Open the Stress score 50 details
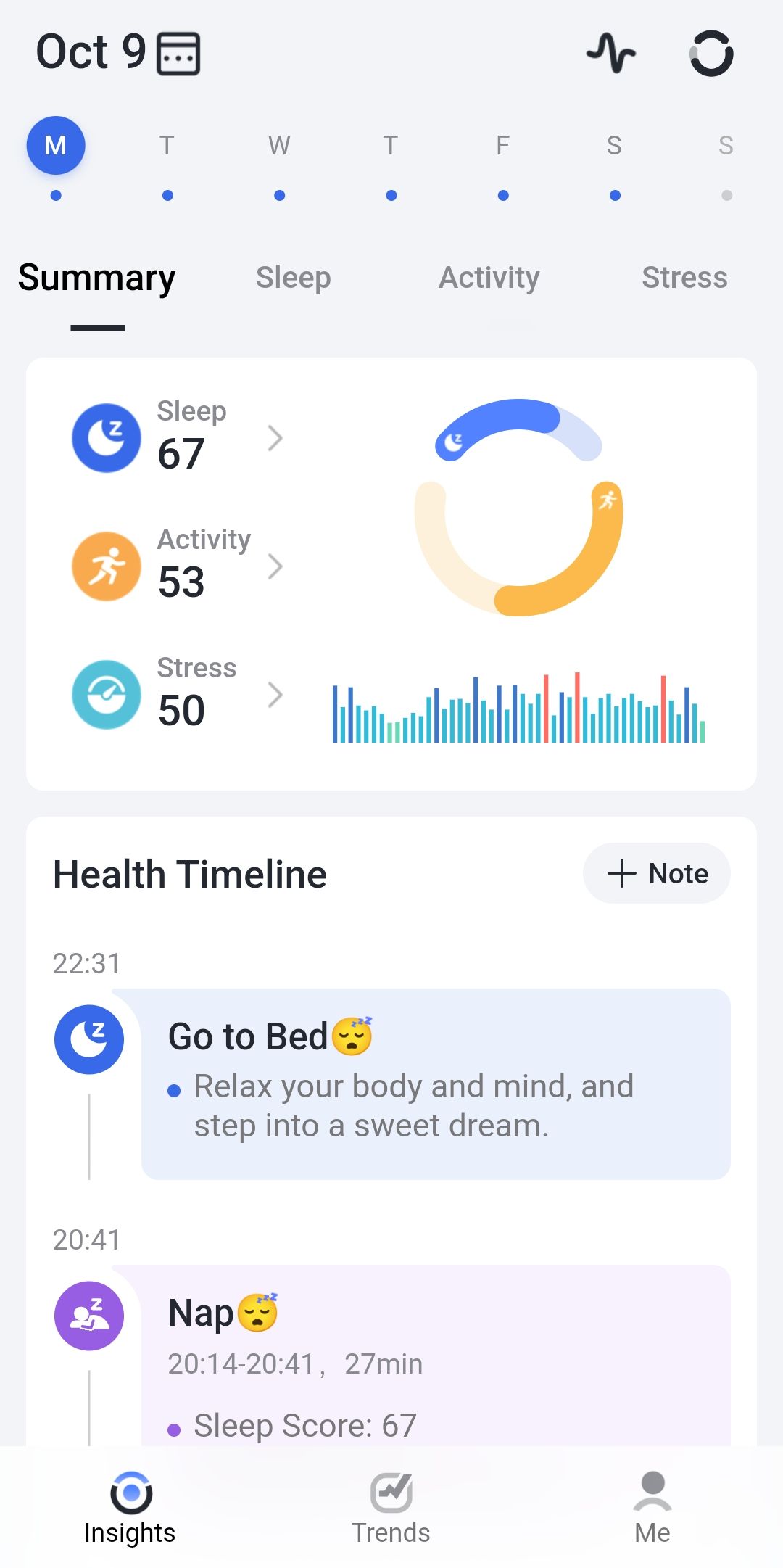 [x=178, y=694]
